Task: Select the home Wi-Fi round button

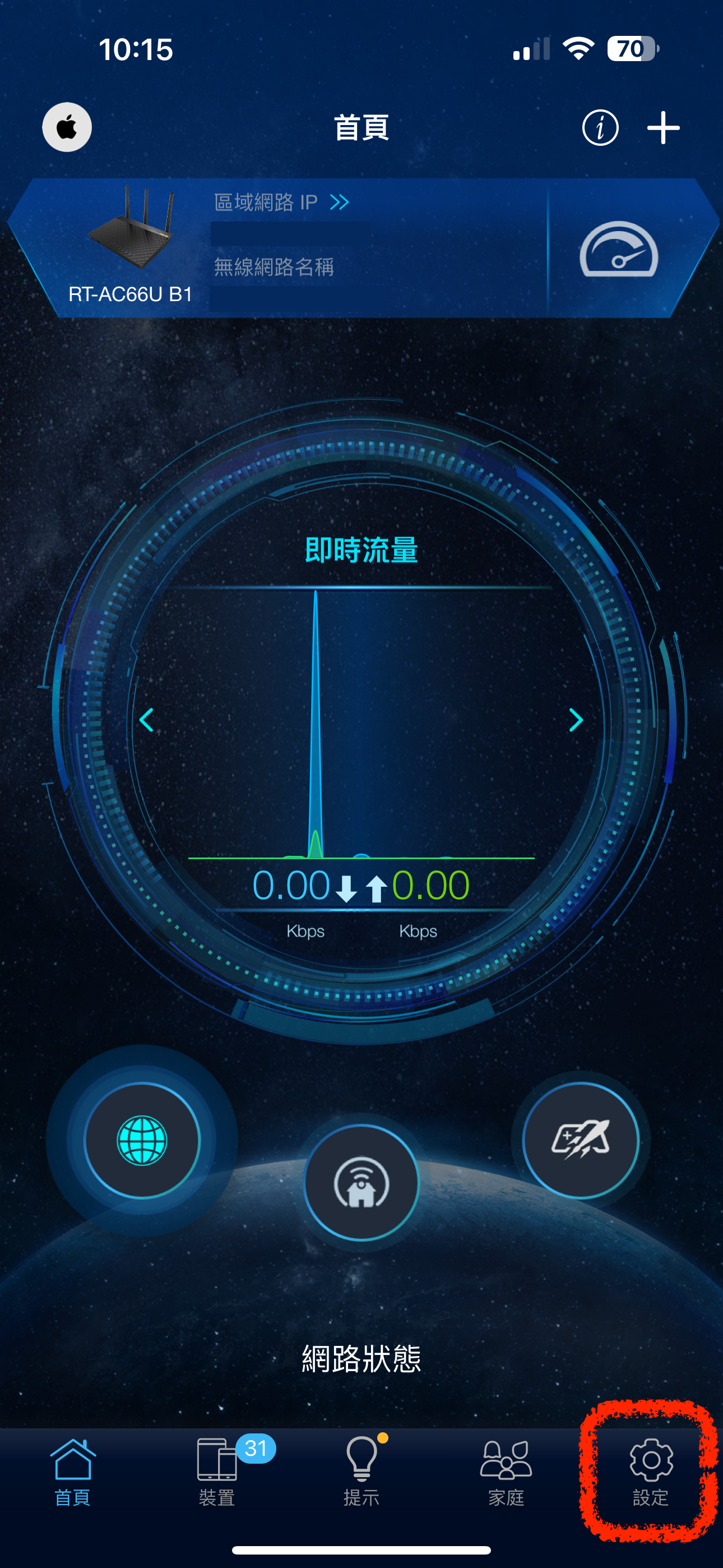Action: 361,1183
